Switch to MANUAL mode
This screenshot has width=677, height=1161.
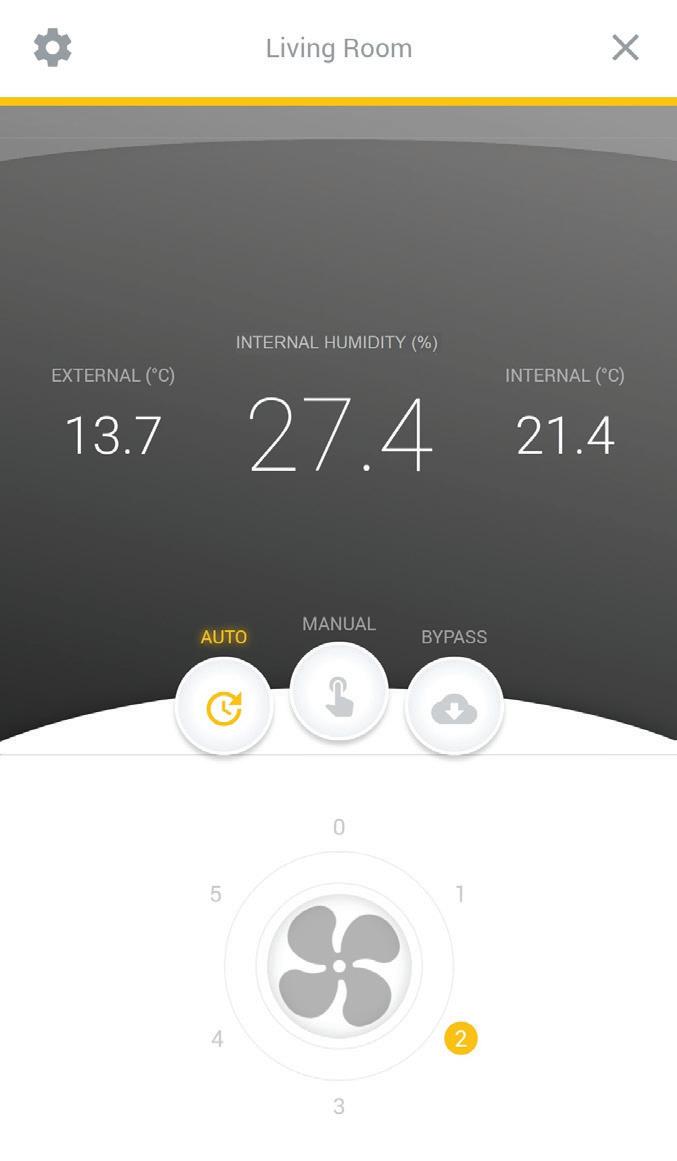pos(339,694)
